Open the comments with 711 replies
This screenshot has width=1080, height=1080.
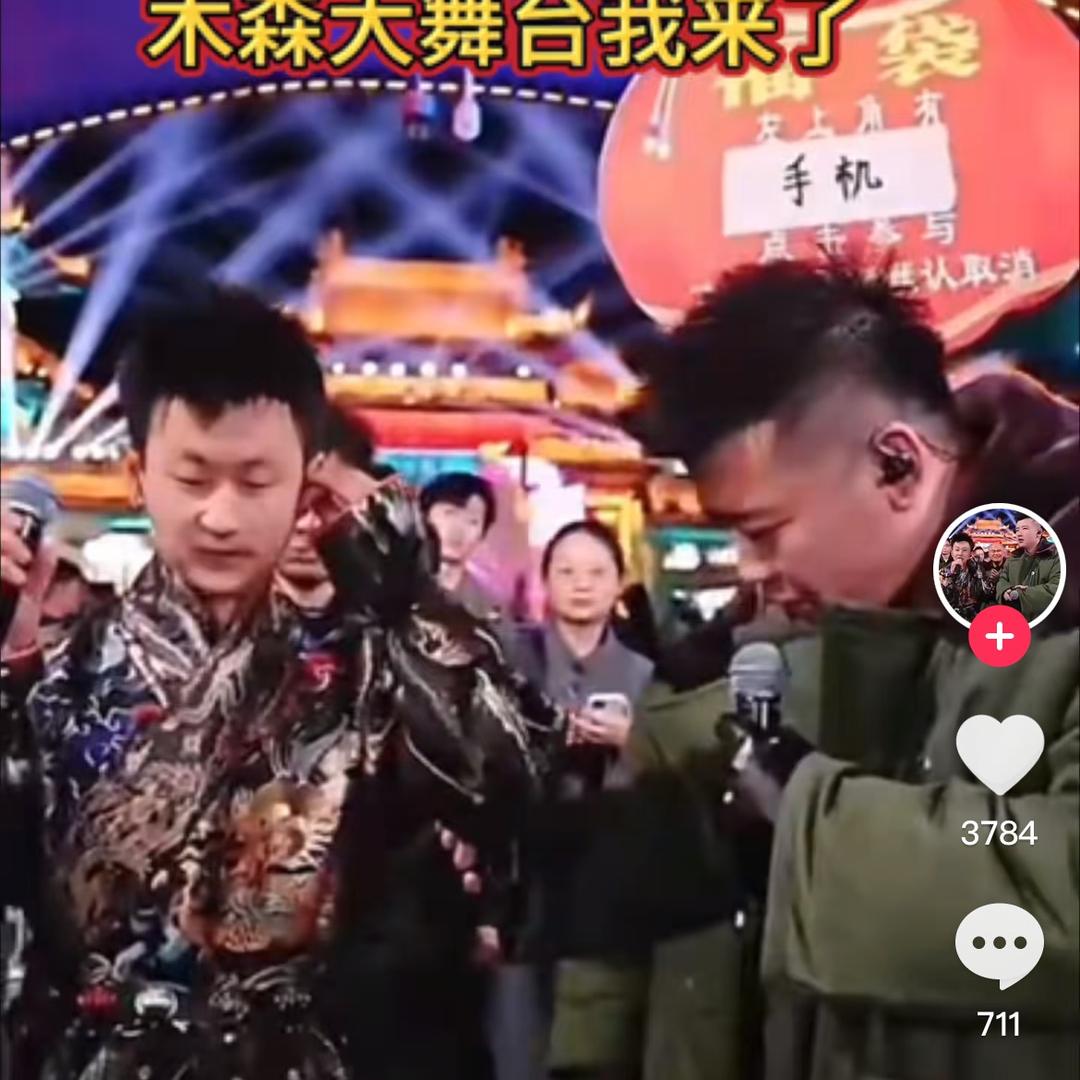tap(999, 945)
